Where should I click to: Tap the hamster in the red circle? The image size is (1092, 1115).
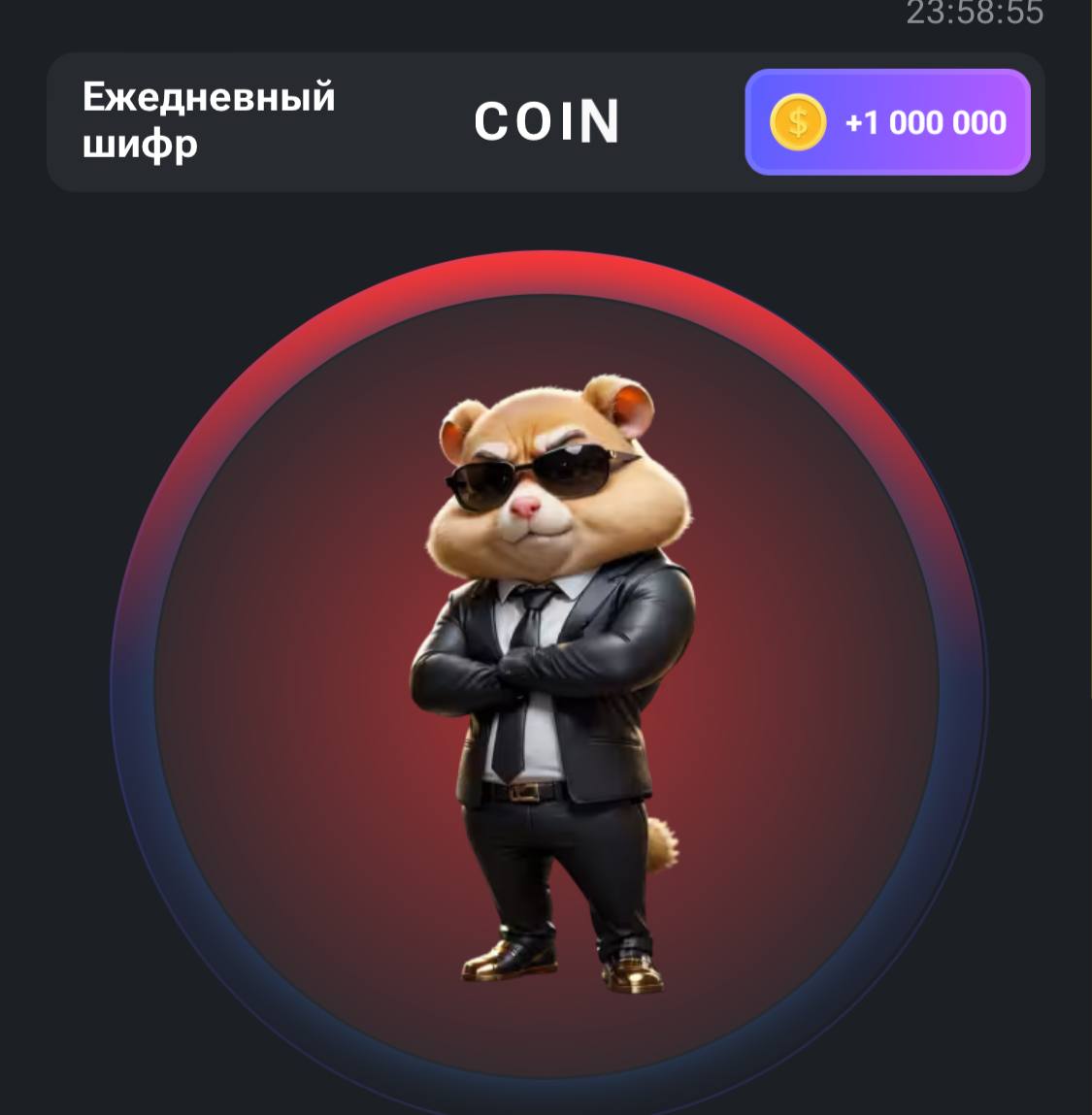pos(549,679)
